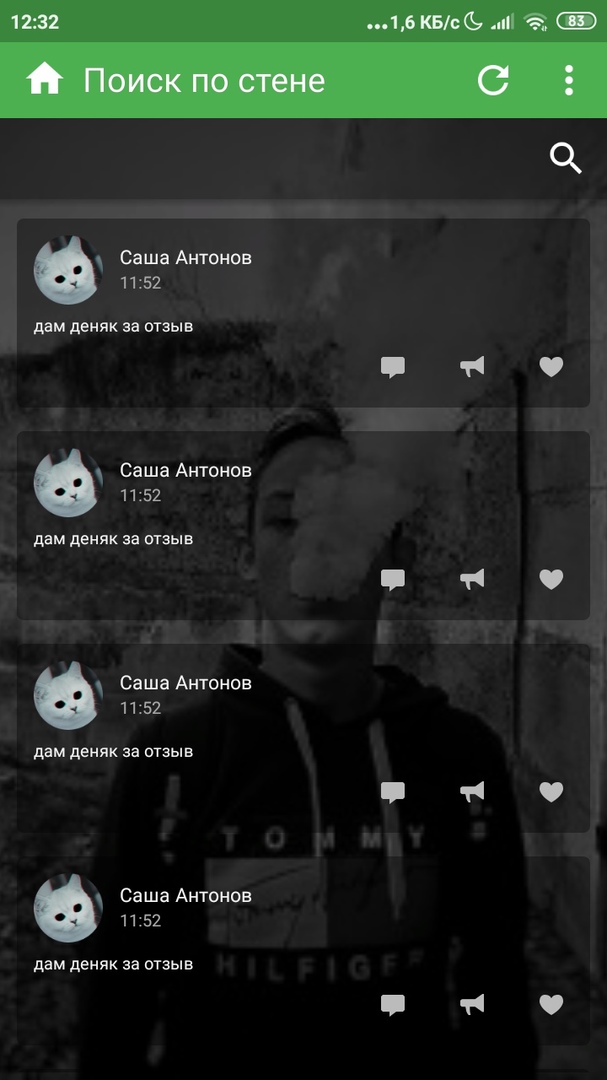
Task: Comment on the last Саша Антонов post
Action: coord(393,1005)
